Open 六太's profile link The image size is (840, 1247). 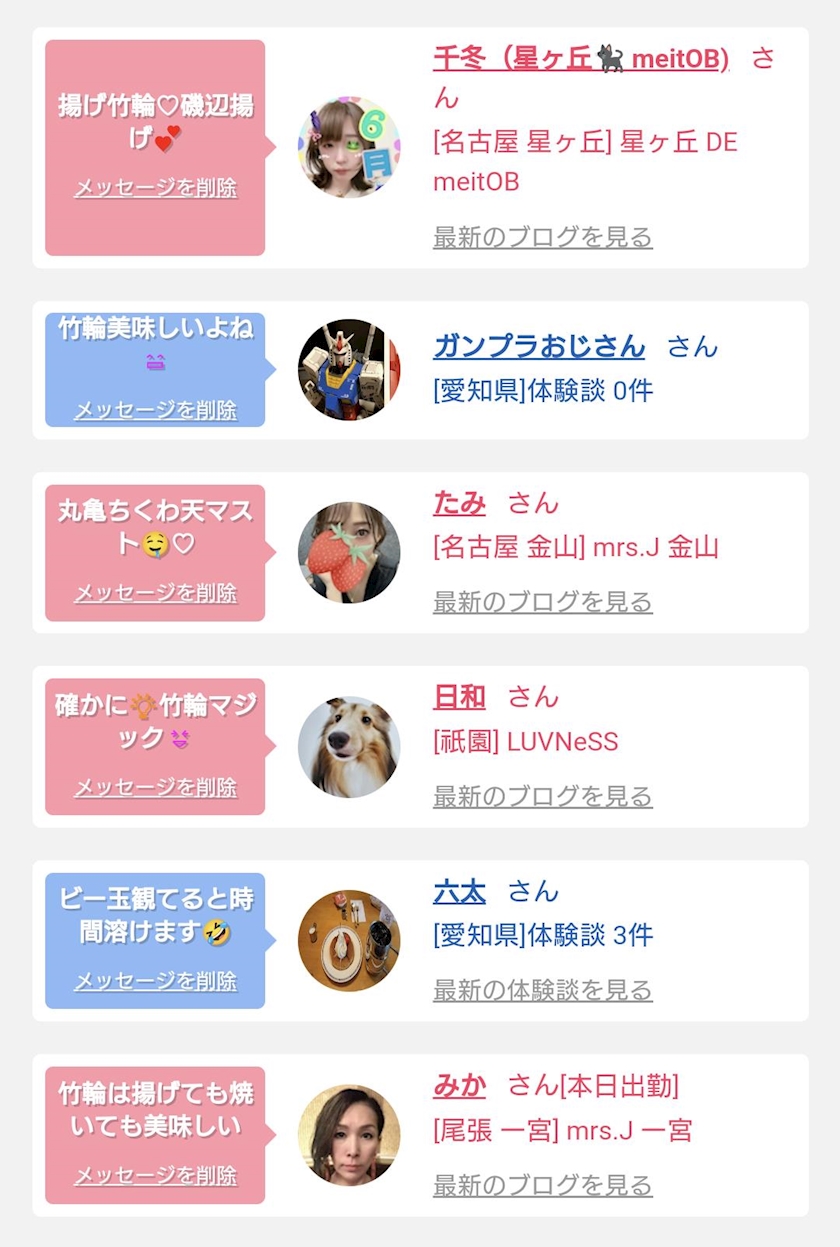click(x=459, y=891)
